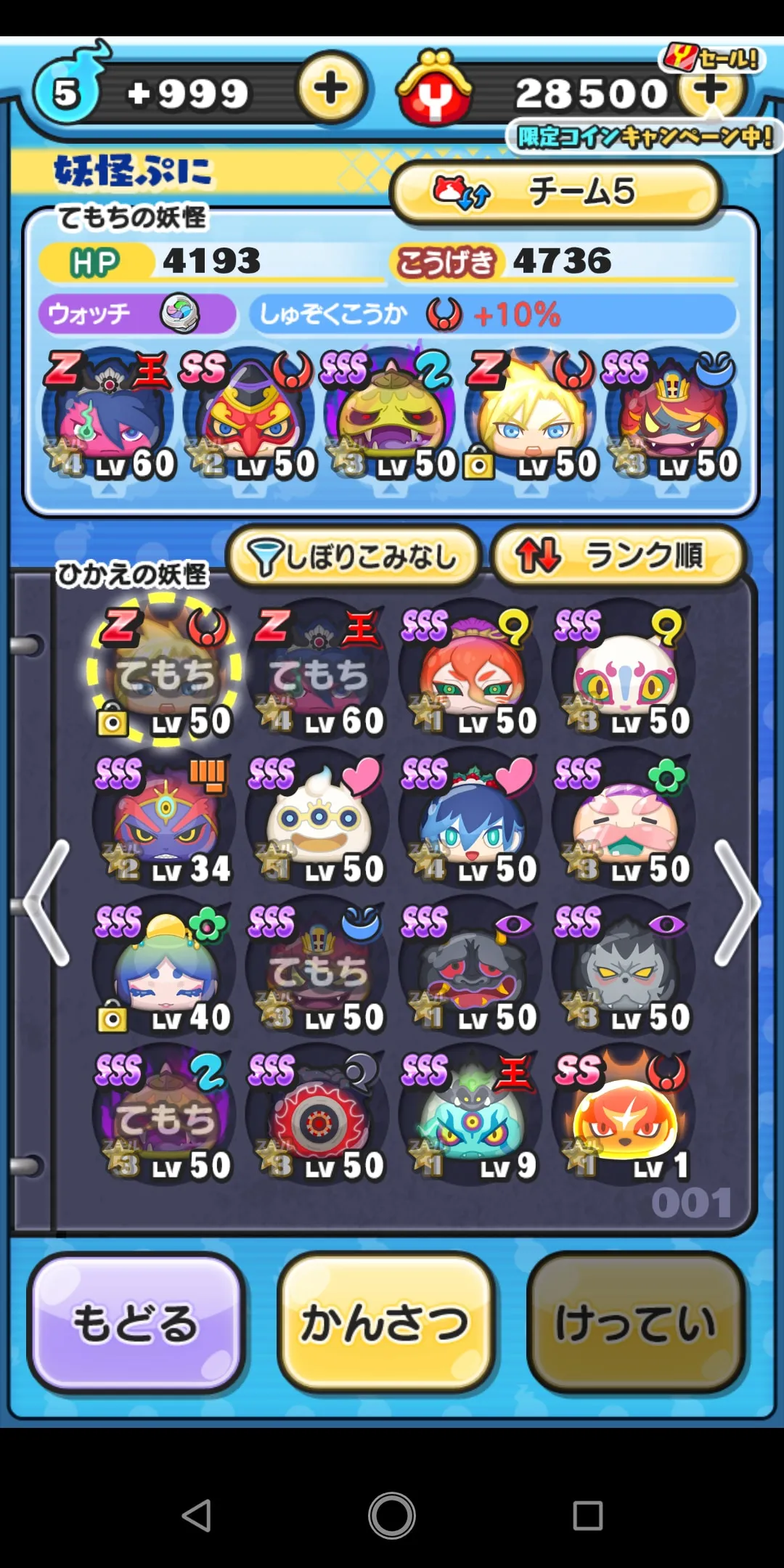Open the 限定コインキャンペーン中 banner

click(x=644, y=137)
